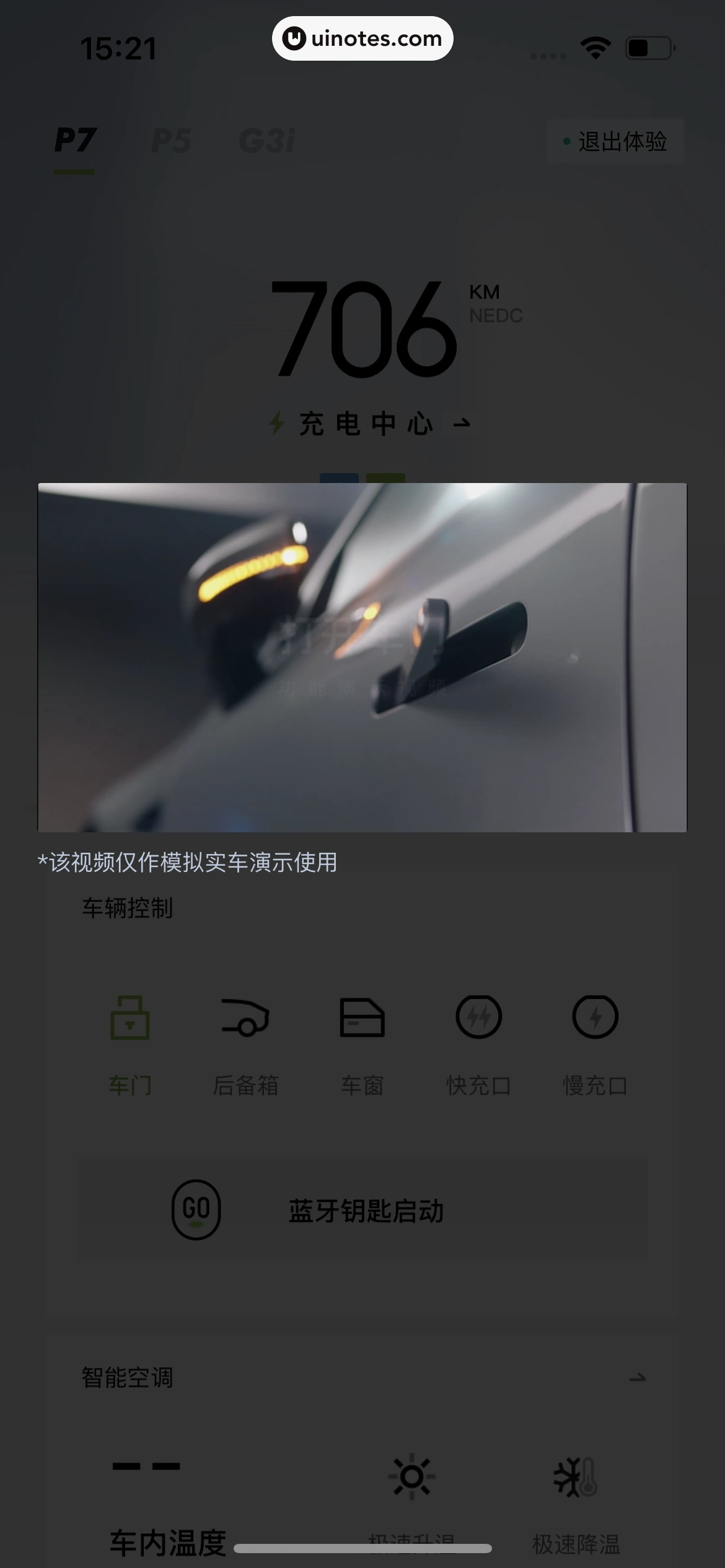The width and height of the screenshot is (725, 1568).
Task: Switch to the P5 vehicle tab
Action: (x=172, y=141)
